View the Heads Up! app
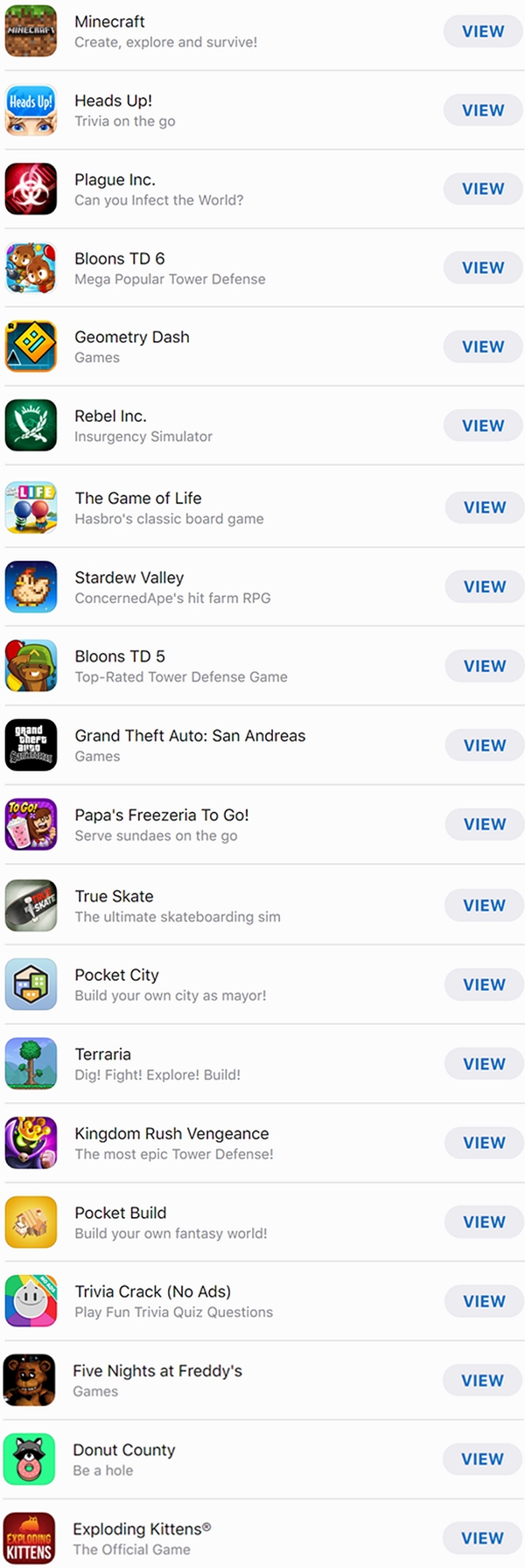Viewport: 525px width, 1568px height. click(483, 110)
